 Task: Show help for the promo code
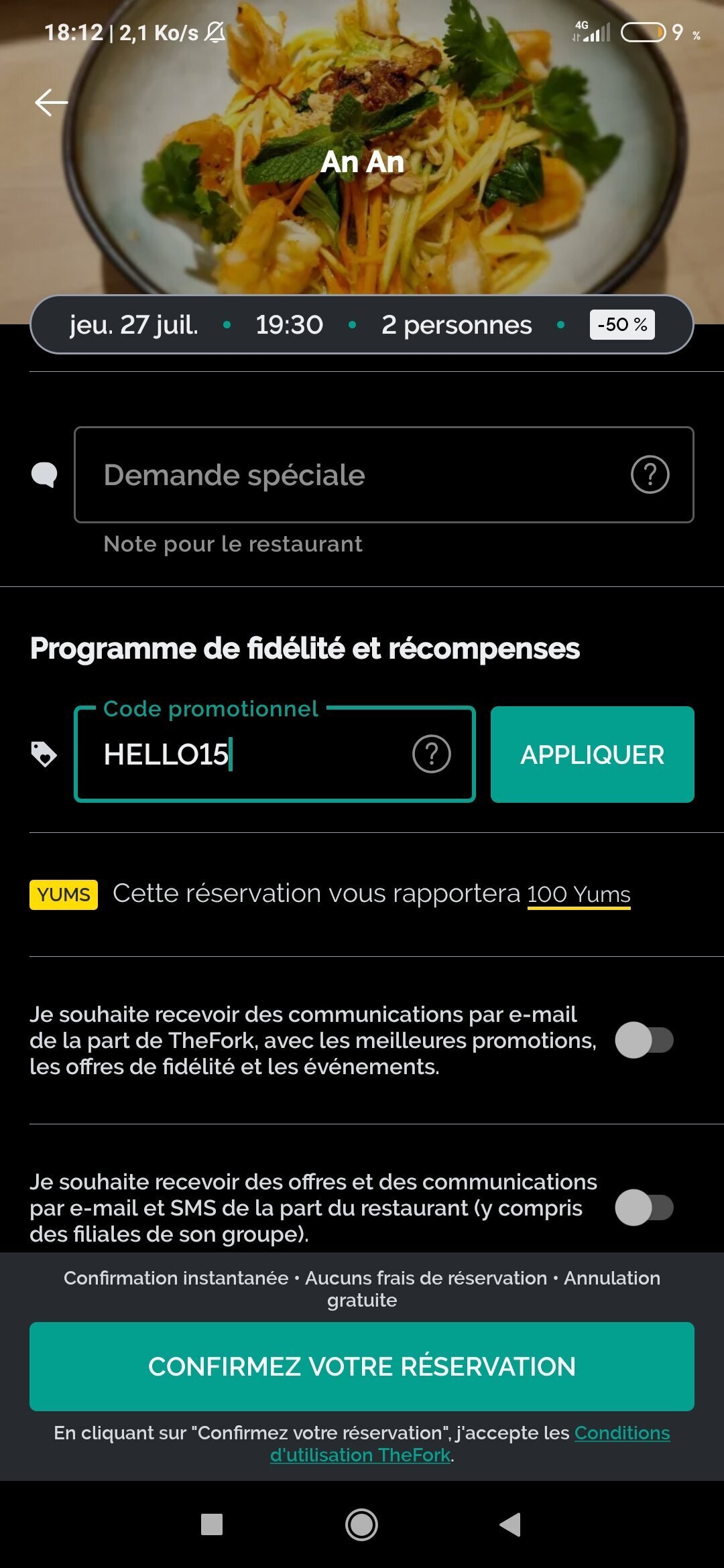point(431,755)
